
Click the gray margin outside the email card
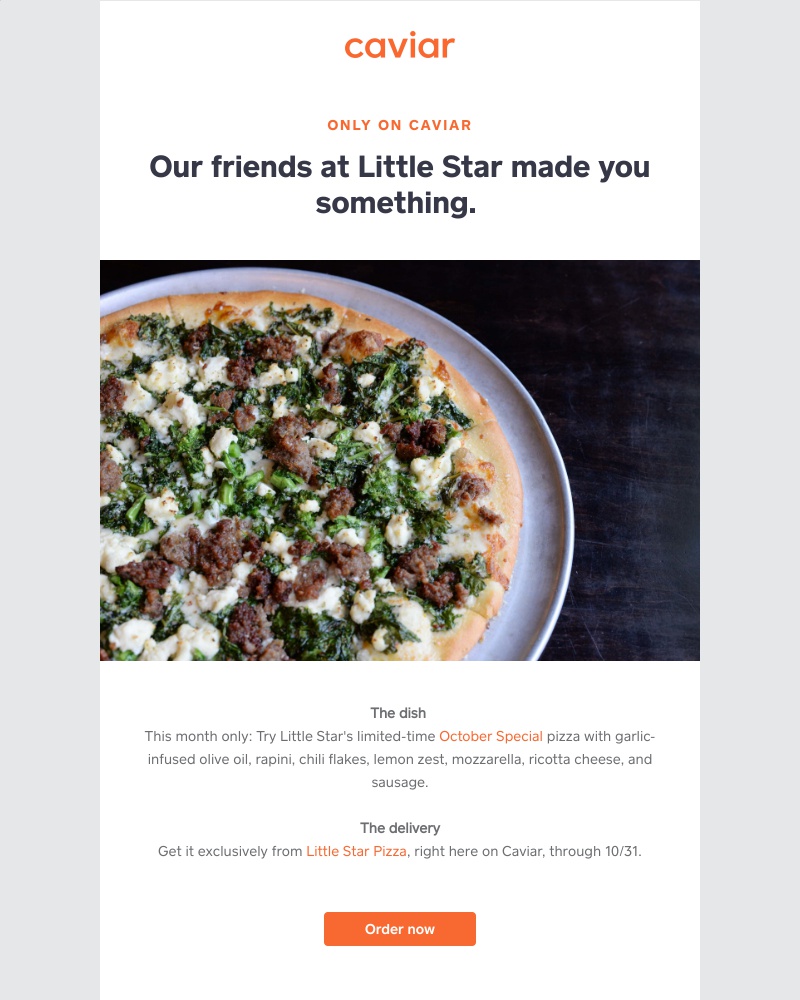(x=48, y=500)
